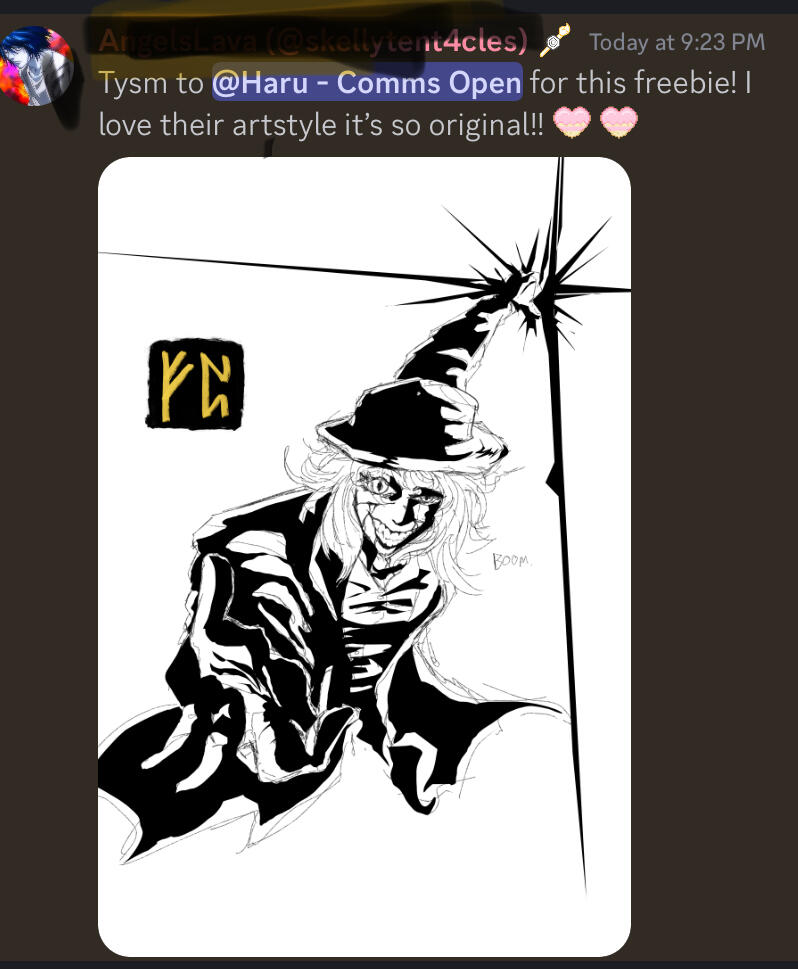Open the attached wizard drawing in full view

point(364,556)
